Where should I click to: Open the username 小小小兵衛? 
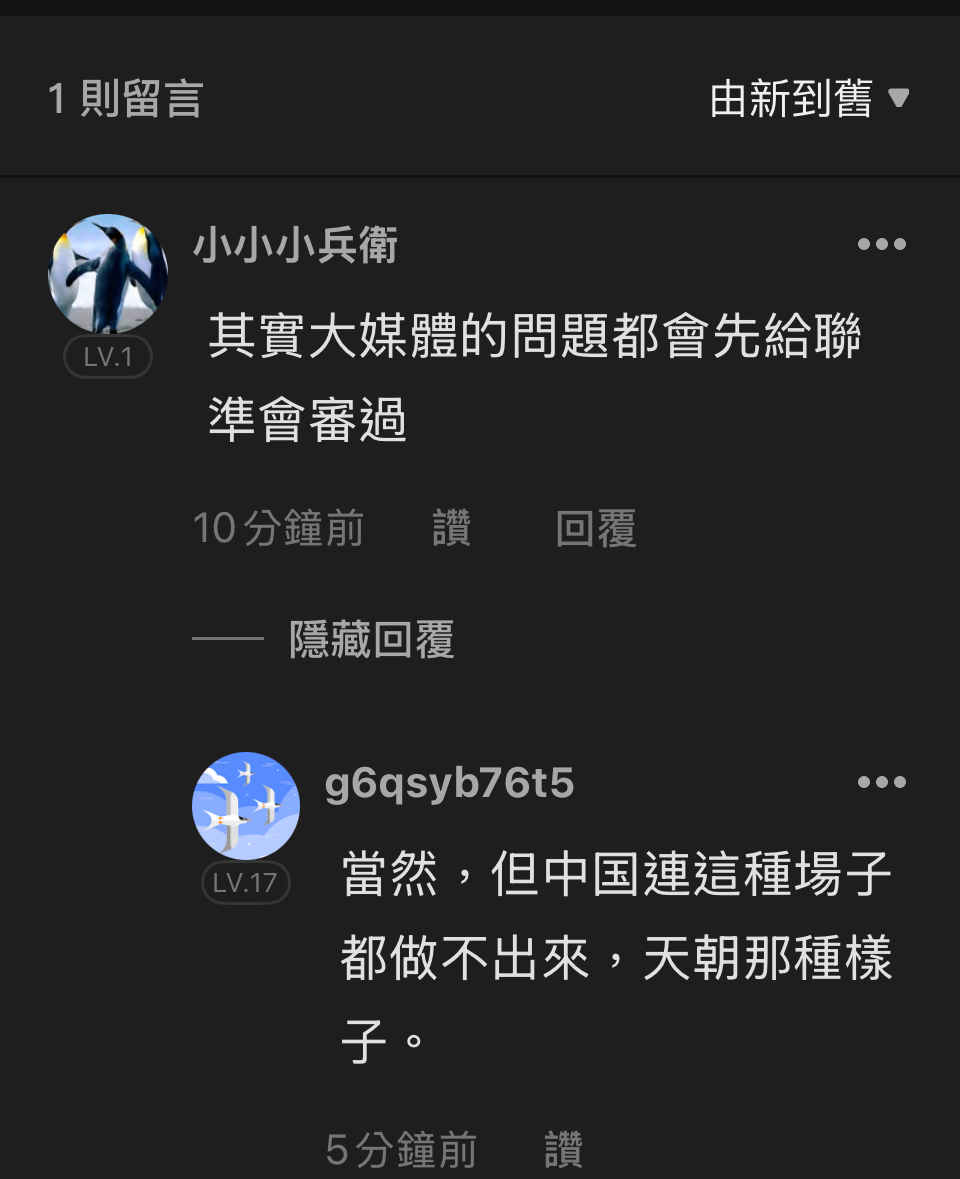[x=296, y=245]
